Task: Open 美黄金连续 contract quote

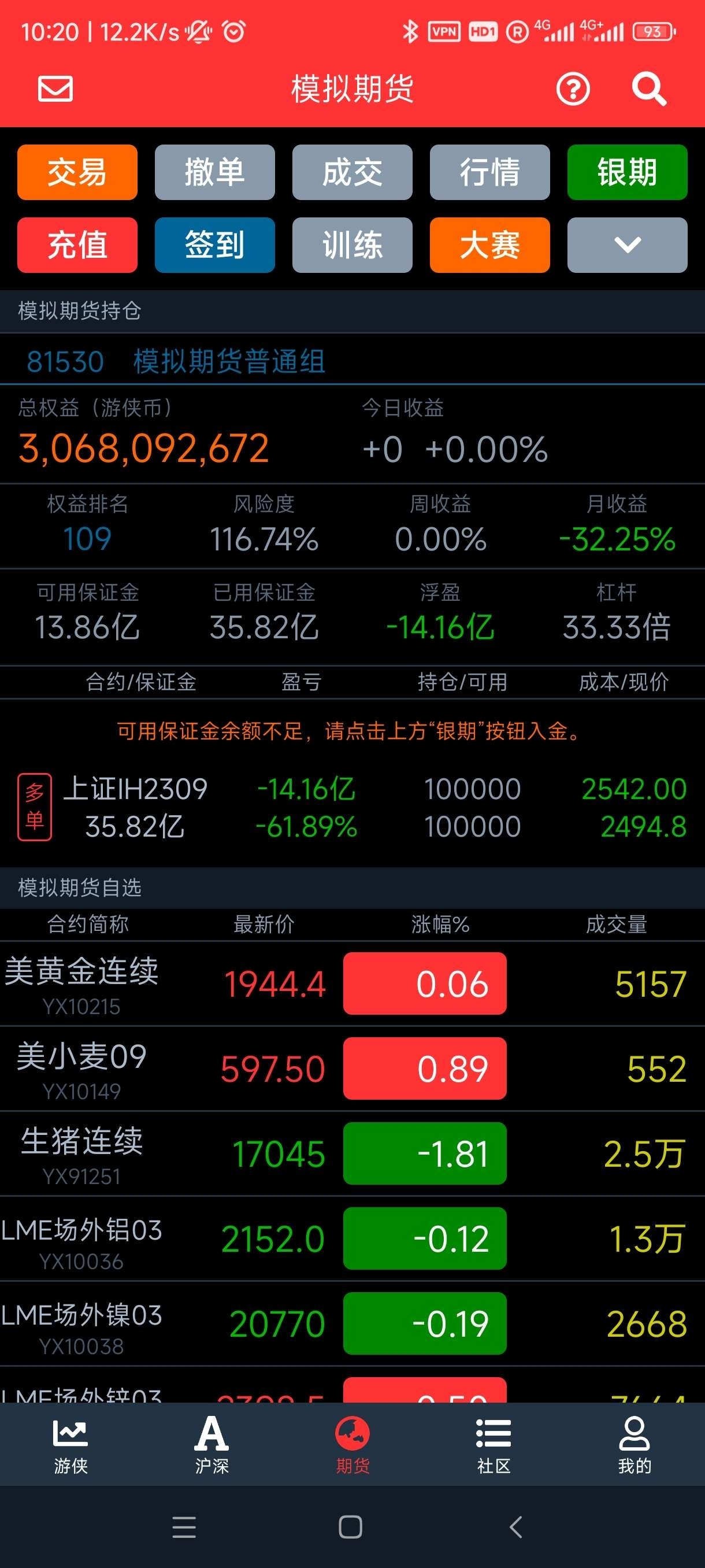Action: pyautogui.click(x=352, y=983)
